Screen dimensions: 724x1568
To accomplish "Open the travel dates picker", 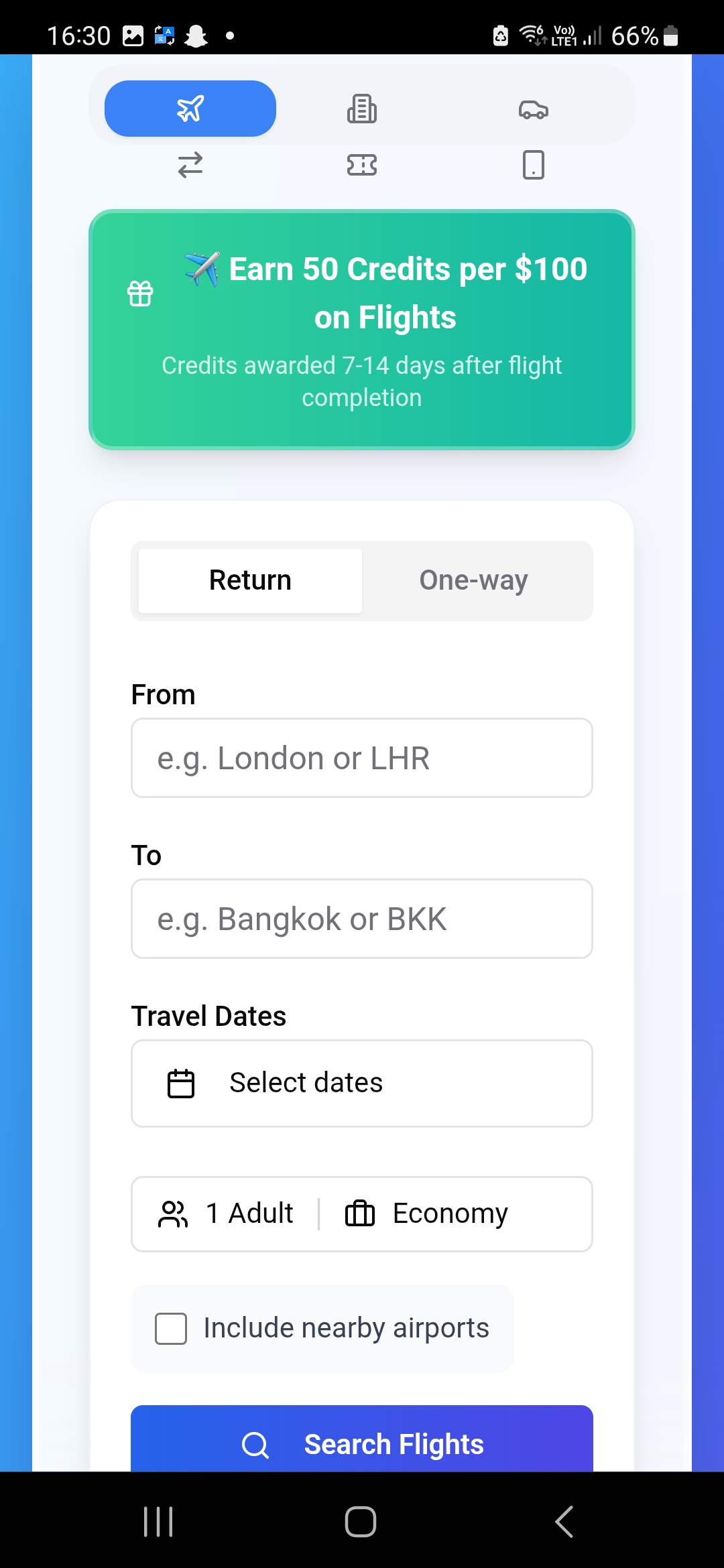I will [361, 1082].
